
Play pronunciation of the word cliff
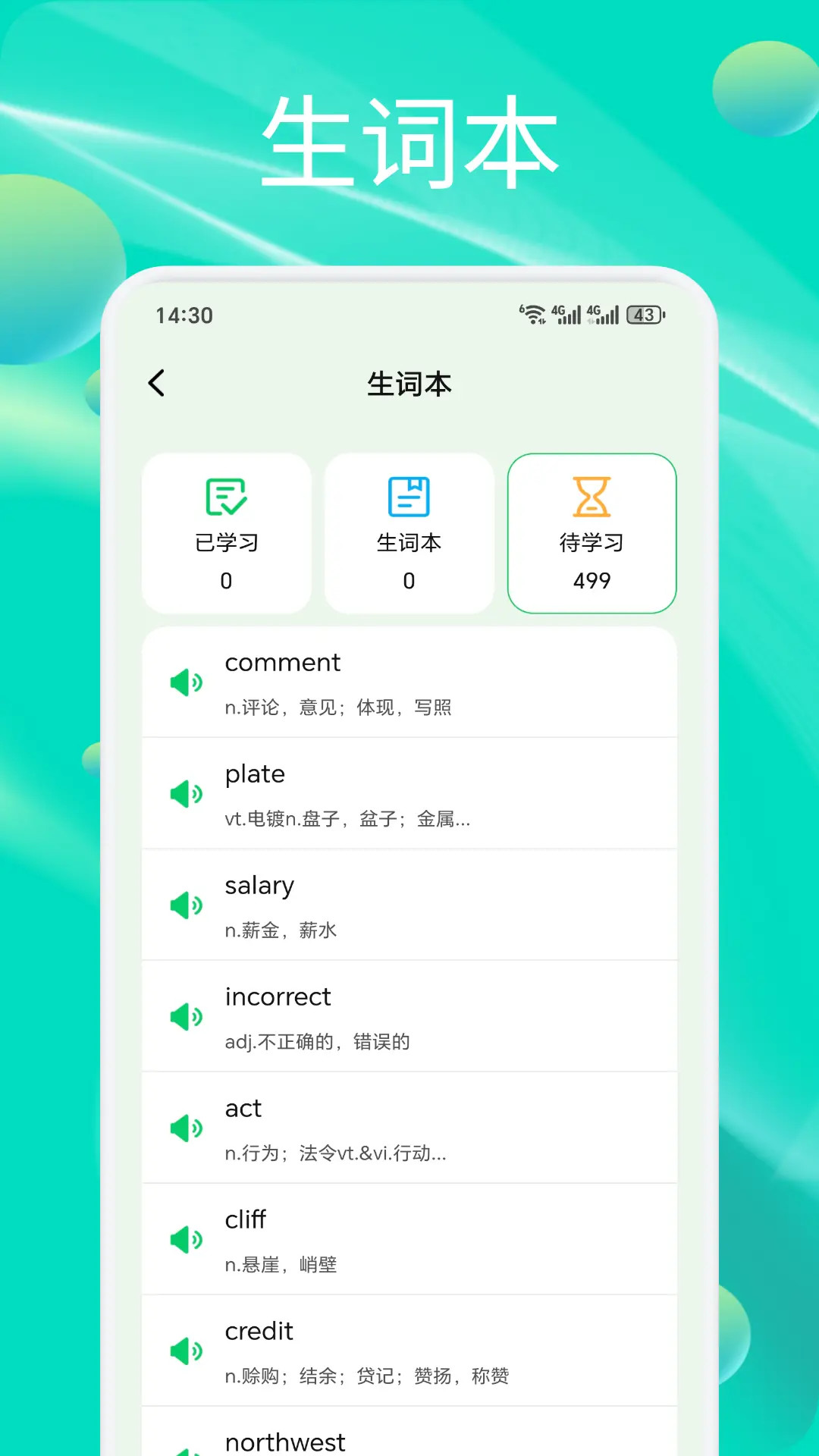(x=186, y=1239)
